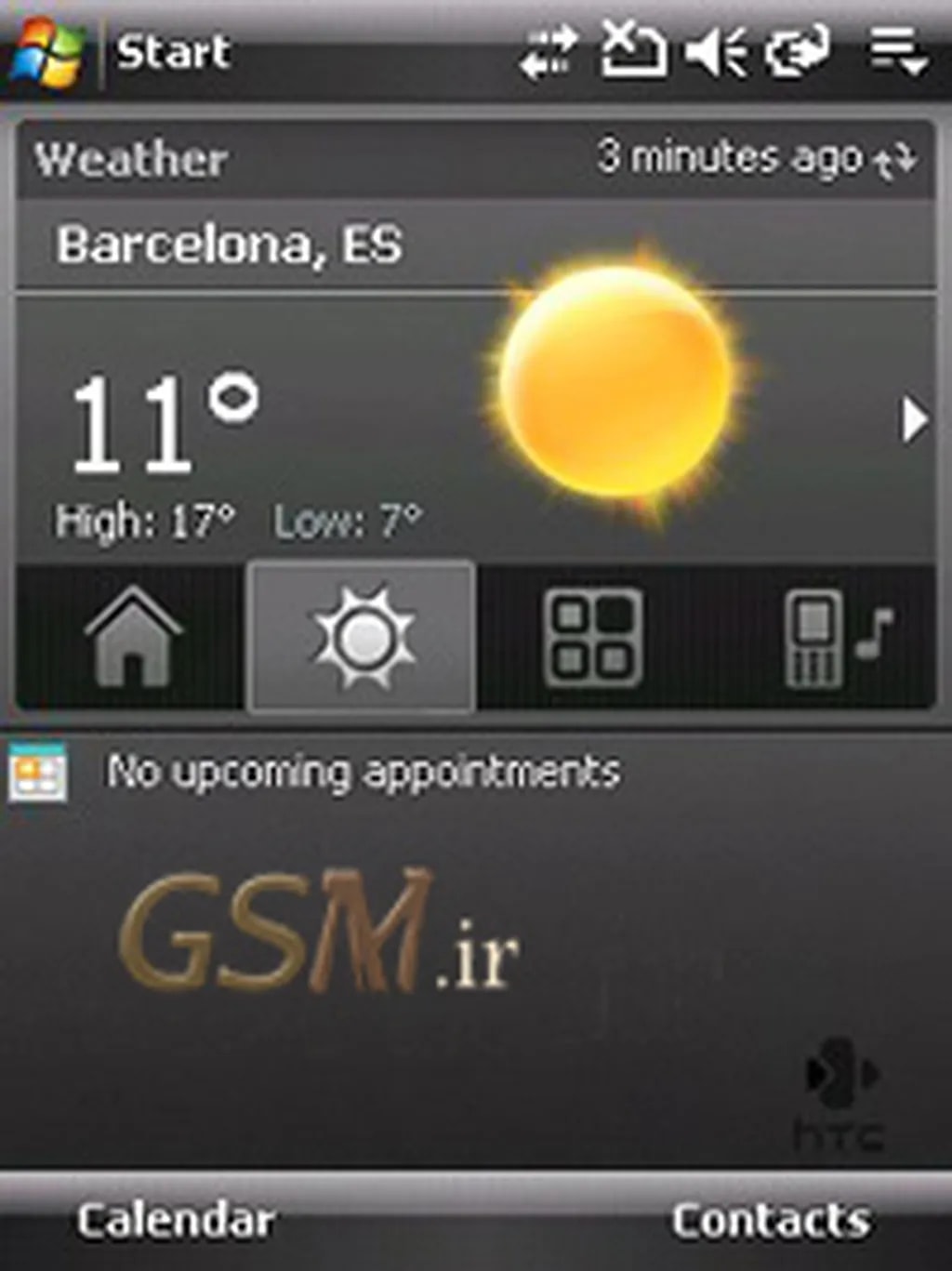Tap the Calendar softkey
Viewport: 952px width, 1271px height.
tap(175, 1221)
